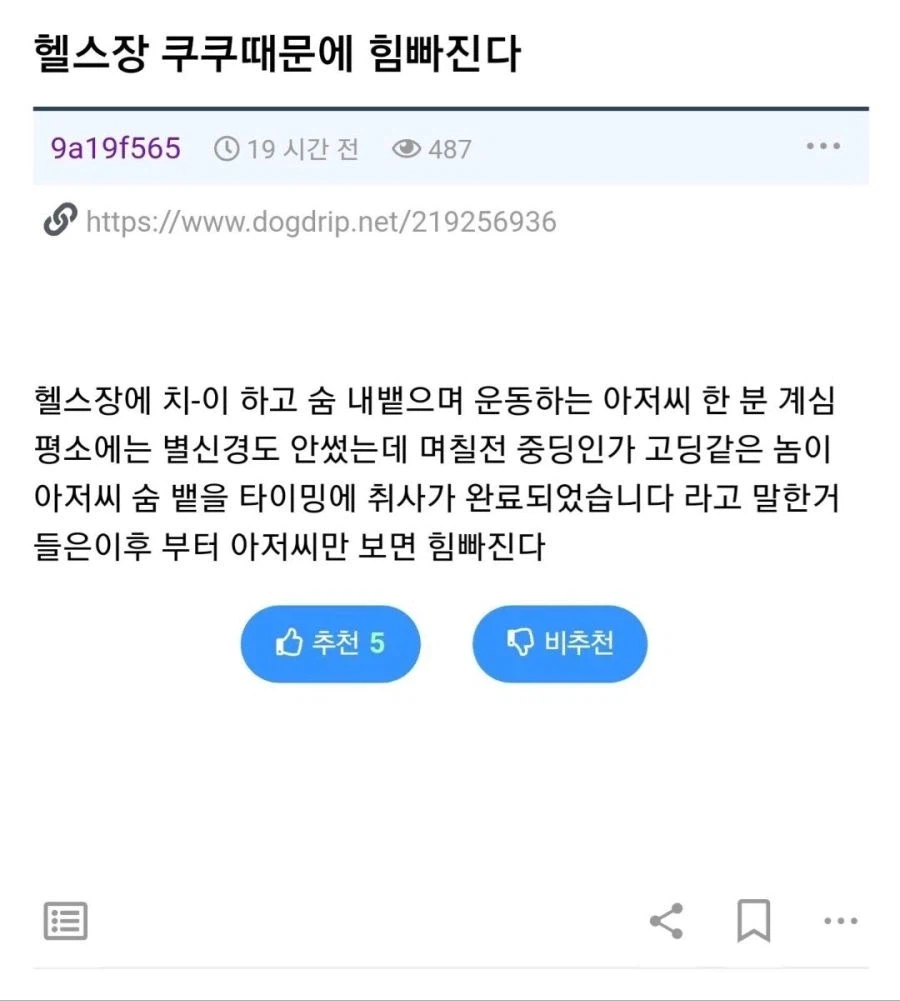
Task: Click the clock icon next to post time
Action: (x=226, y=148)
